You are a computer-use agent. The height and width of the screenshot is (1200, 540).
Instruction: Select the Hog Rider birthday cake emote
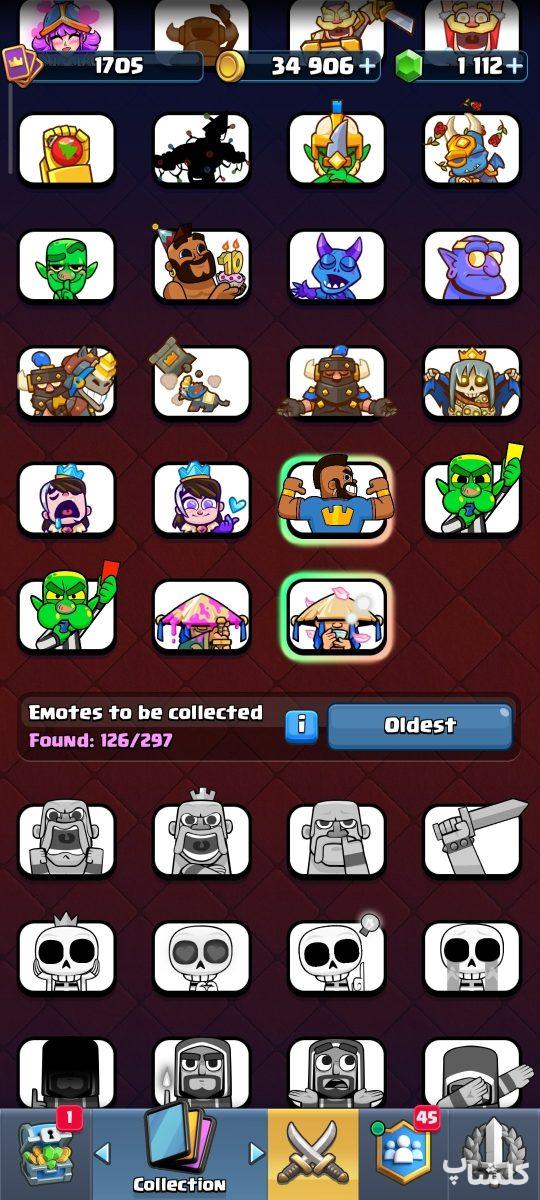(201, 265)
